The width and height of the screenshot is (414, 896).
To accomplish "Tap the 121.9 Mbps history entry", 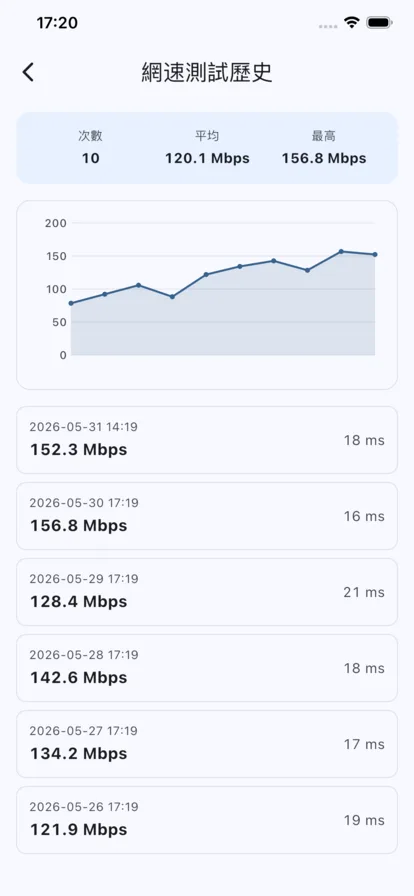I will pos(207,820).
